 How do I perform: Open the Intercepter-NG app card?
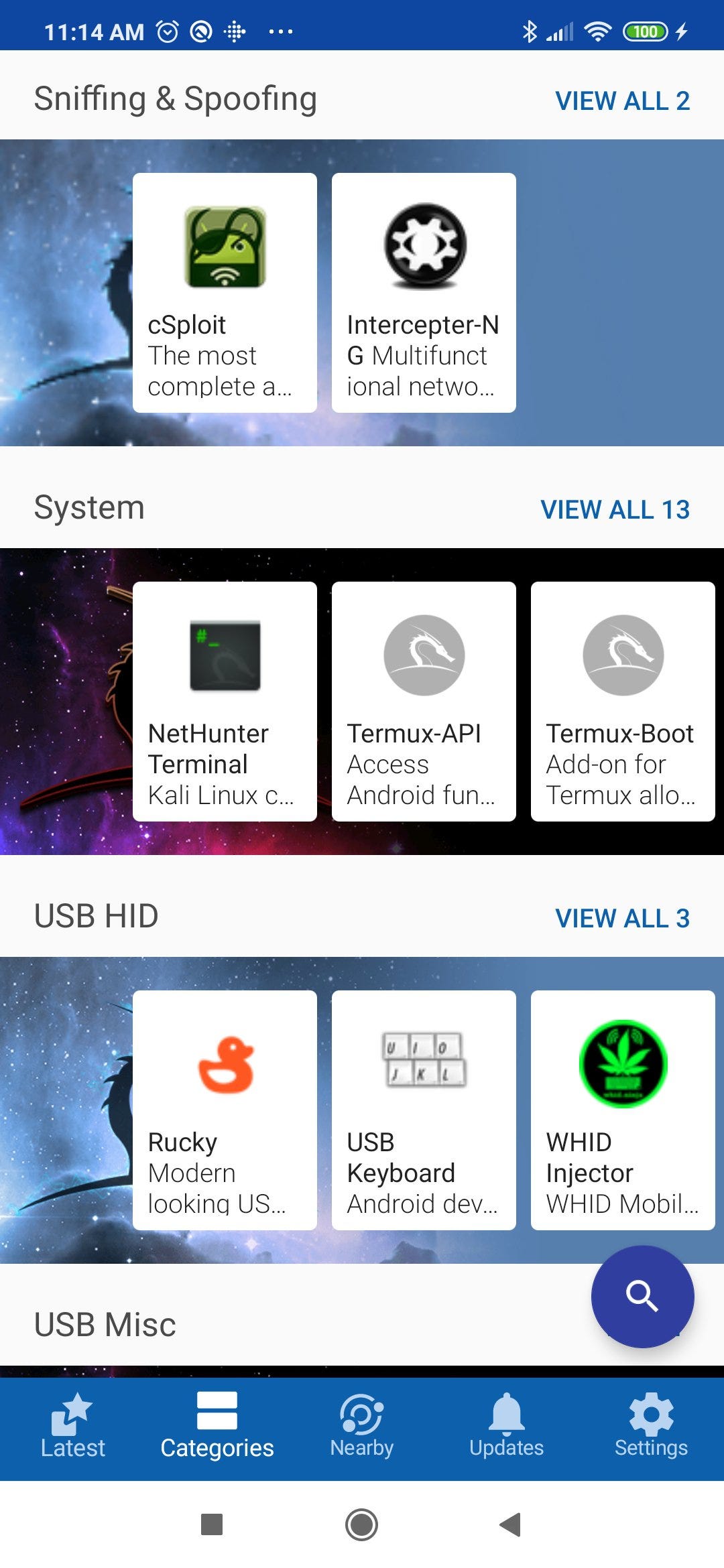click(424, 293)
